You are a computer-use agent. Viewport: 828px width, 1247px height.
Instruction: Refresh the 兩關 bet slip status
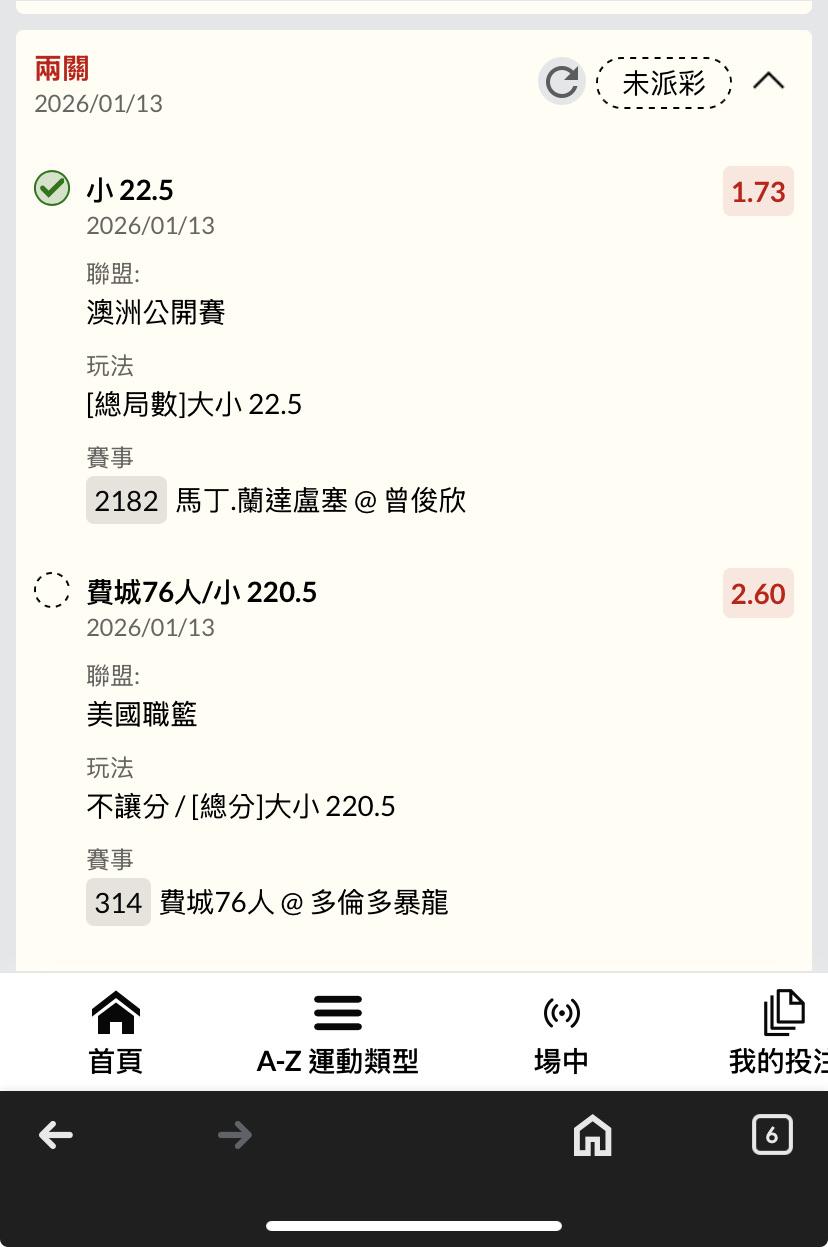click(x=562, y=82)
